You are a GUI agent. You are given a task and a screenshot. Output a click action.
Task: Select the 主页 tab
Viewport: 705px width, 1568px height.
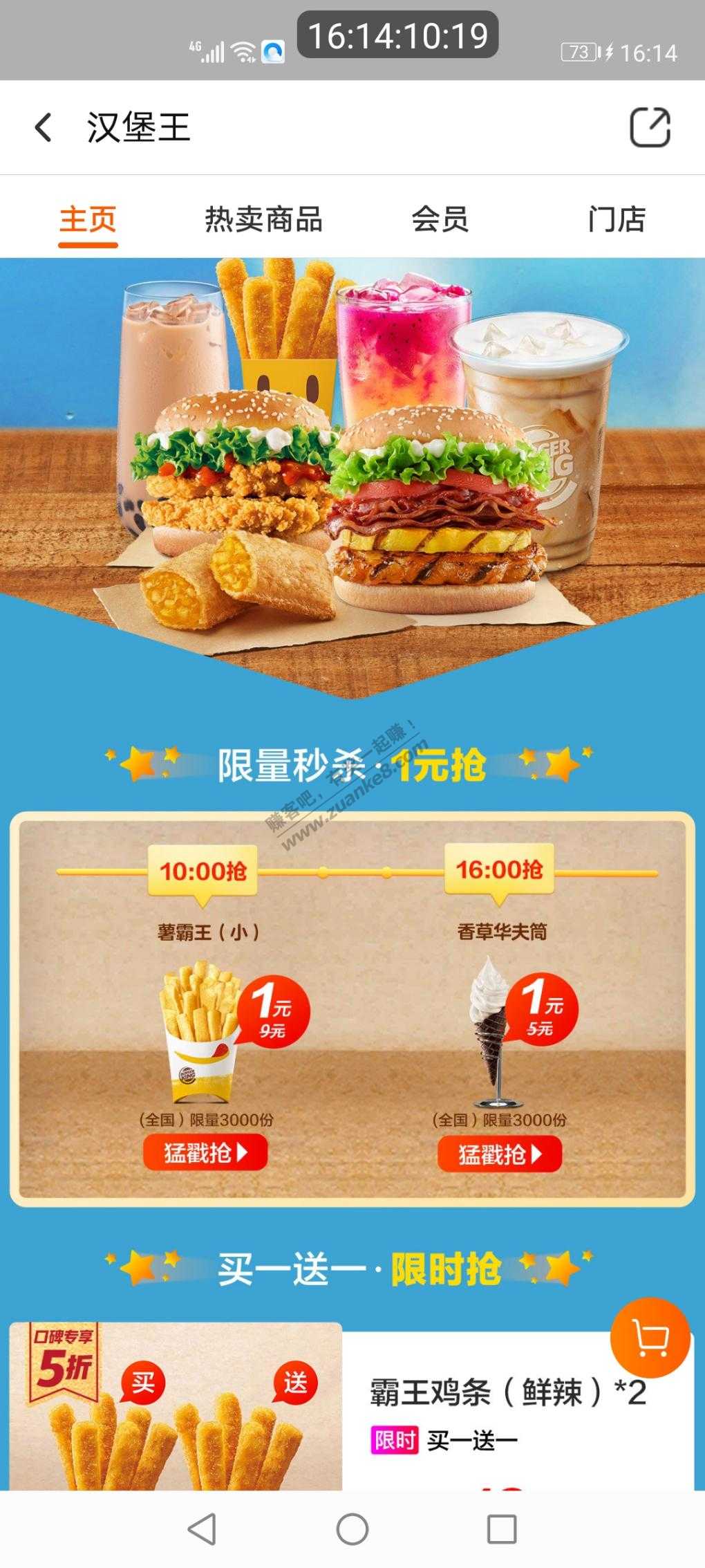point(88,220)
